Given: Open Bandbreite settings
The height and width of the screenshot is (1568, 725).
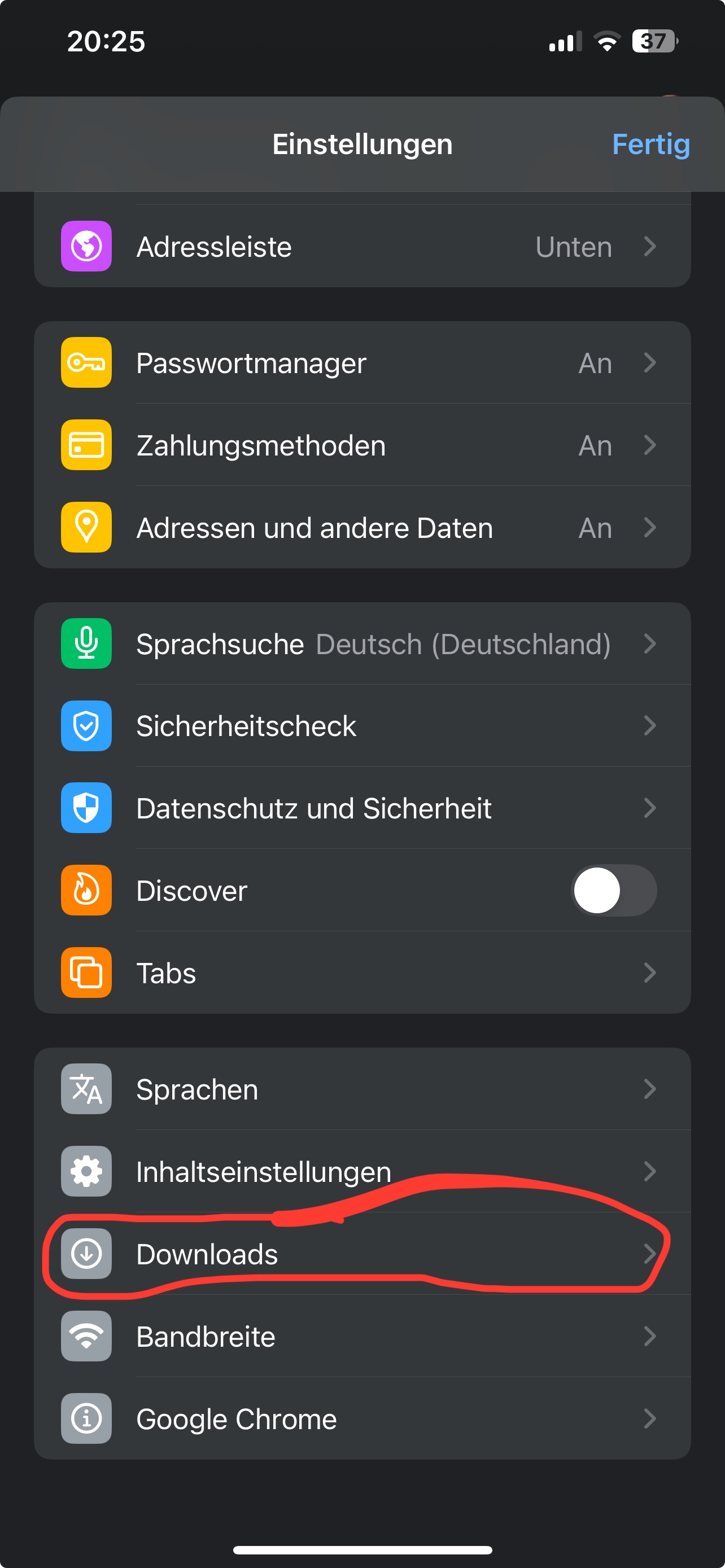Looking at the screenshot, I should 362,1336.
